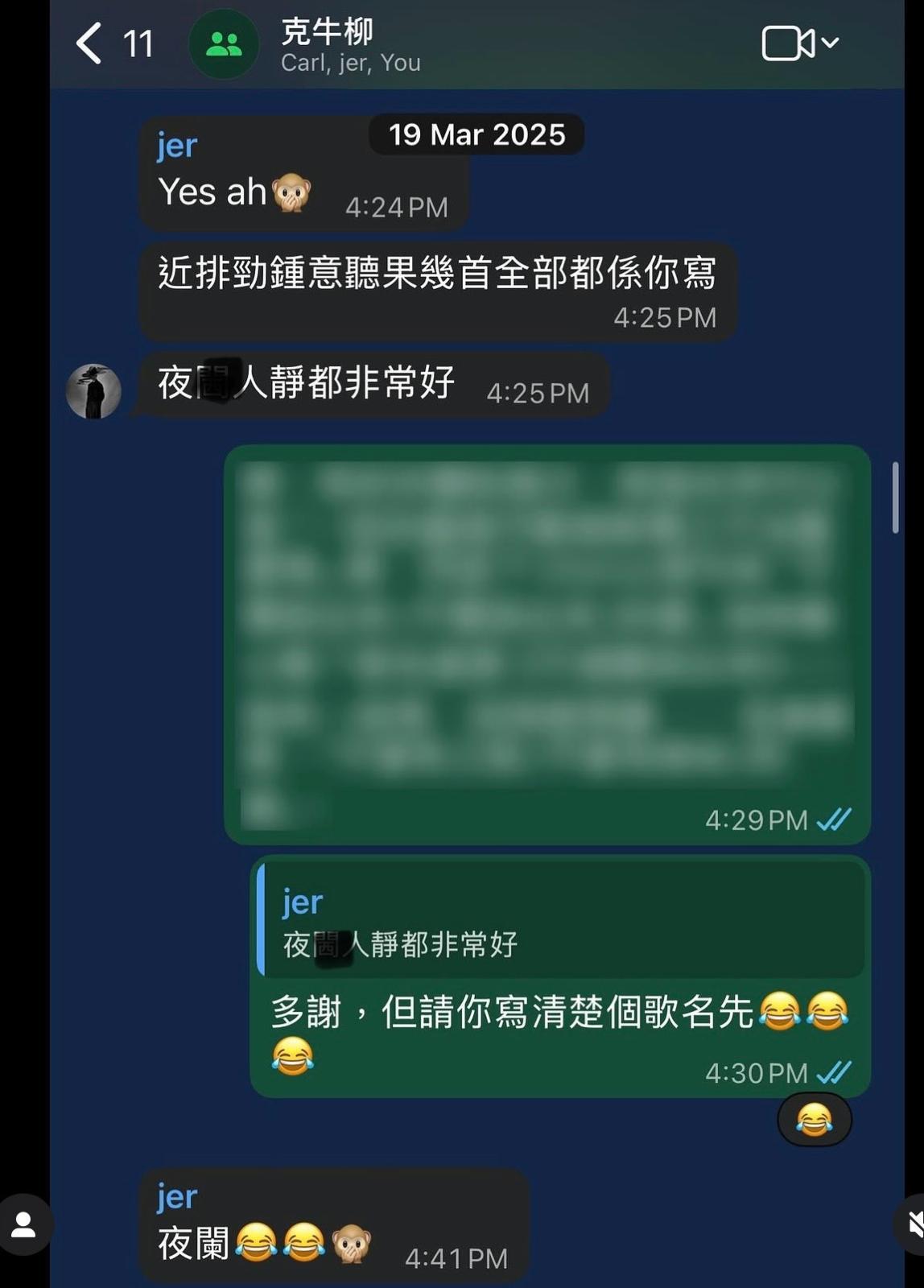Unmute the video sound
This screenshot has width=924, height=1288.
point(914,1224)
